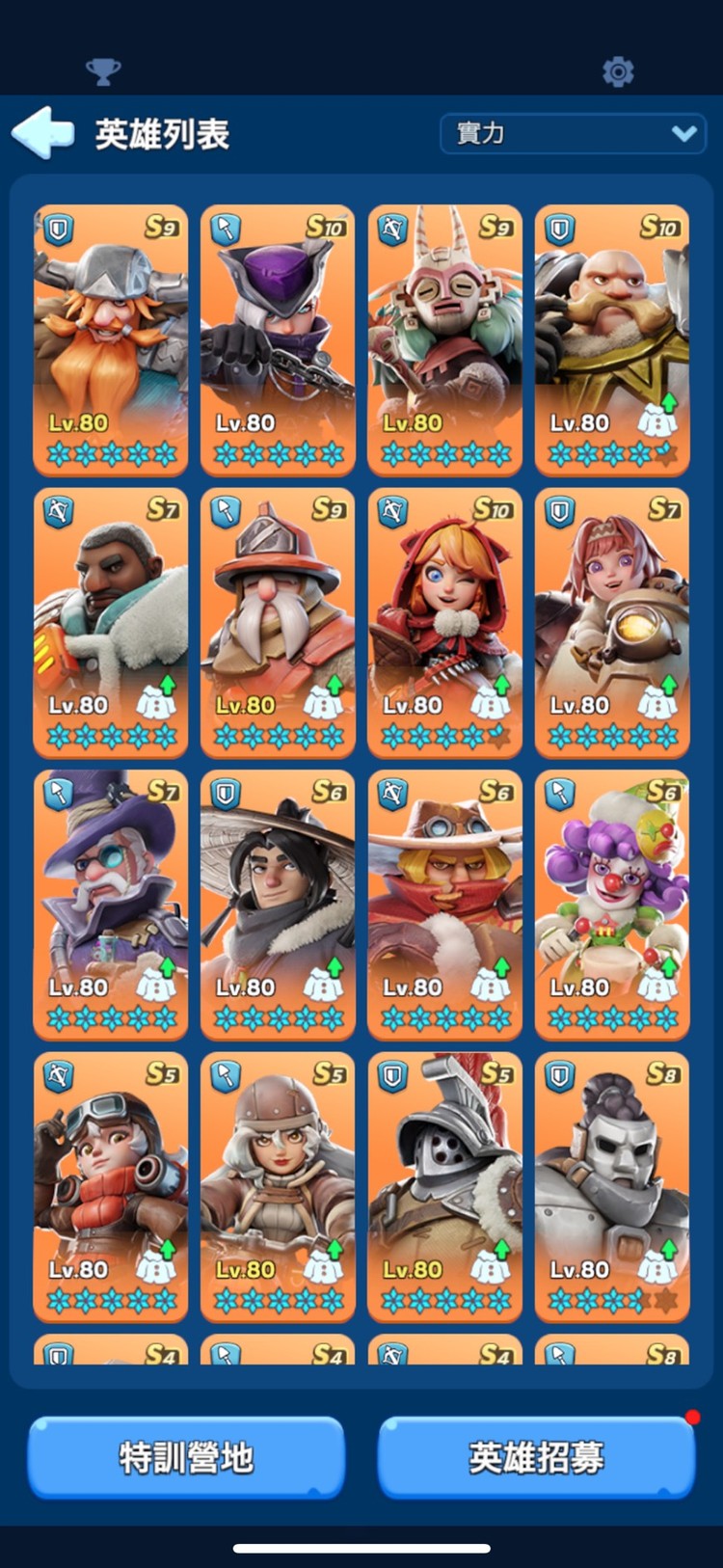The width and height of the screenshot is (723, 1568).
Task: Open the purple-hat pirate hero card
Action: [278, 338]
